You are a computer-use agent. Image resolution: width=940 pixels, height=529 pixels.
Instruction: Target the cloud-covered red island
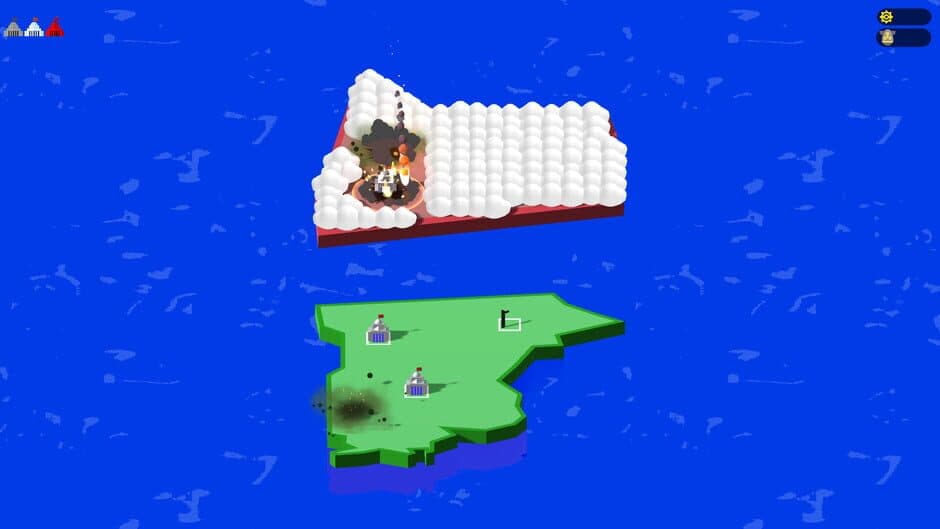point(520,155)
